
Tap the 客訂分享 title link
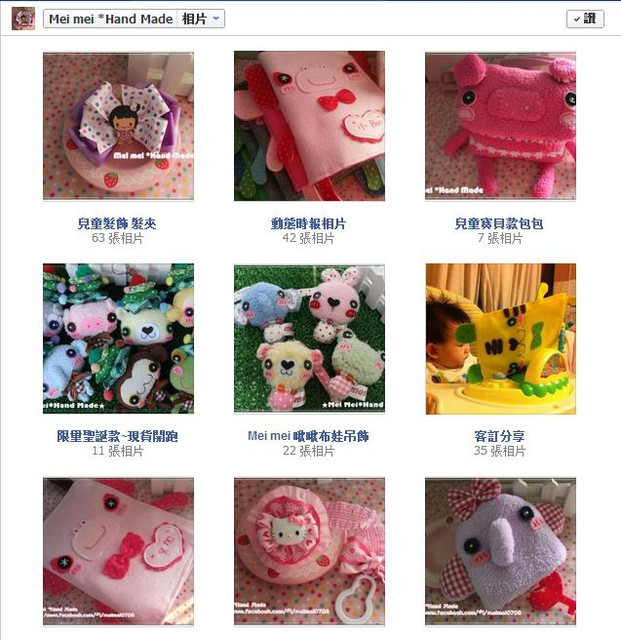pos(500,437)
